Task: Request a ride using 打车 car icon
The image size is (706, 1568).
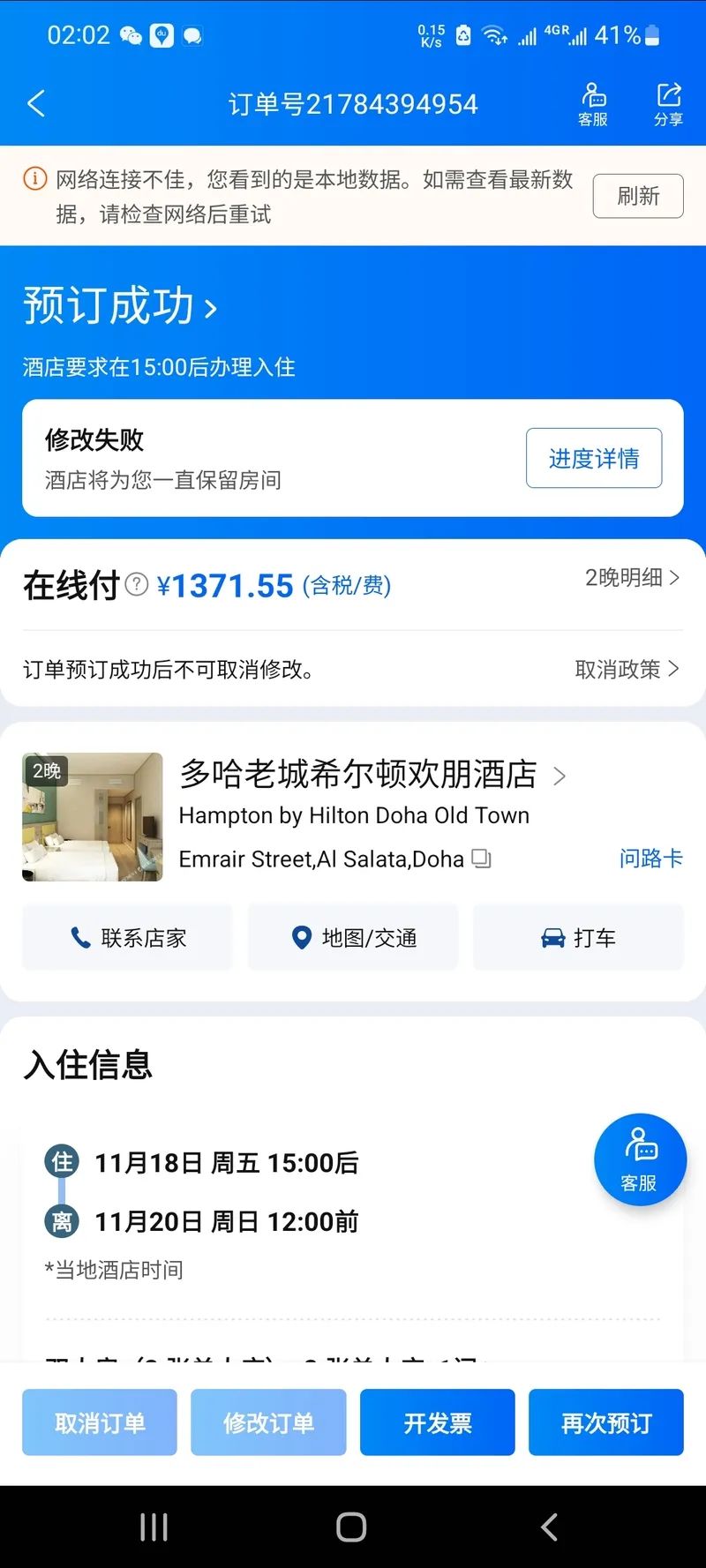Action: (578, 938)
